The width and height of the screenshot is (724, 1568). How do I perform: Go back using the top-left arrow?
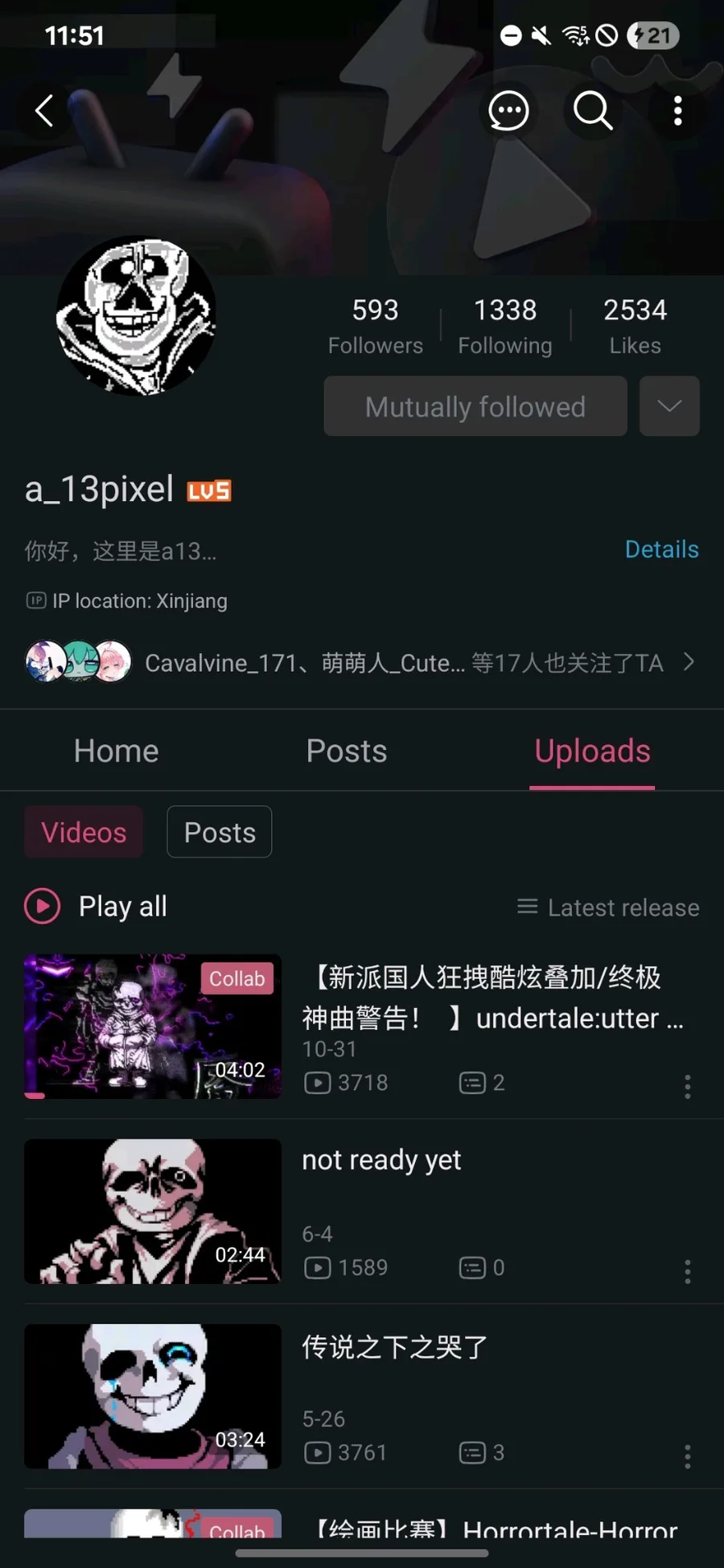[x=45, y=110]
